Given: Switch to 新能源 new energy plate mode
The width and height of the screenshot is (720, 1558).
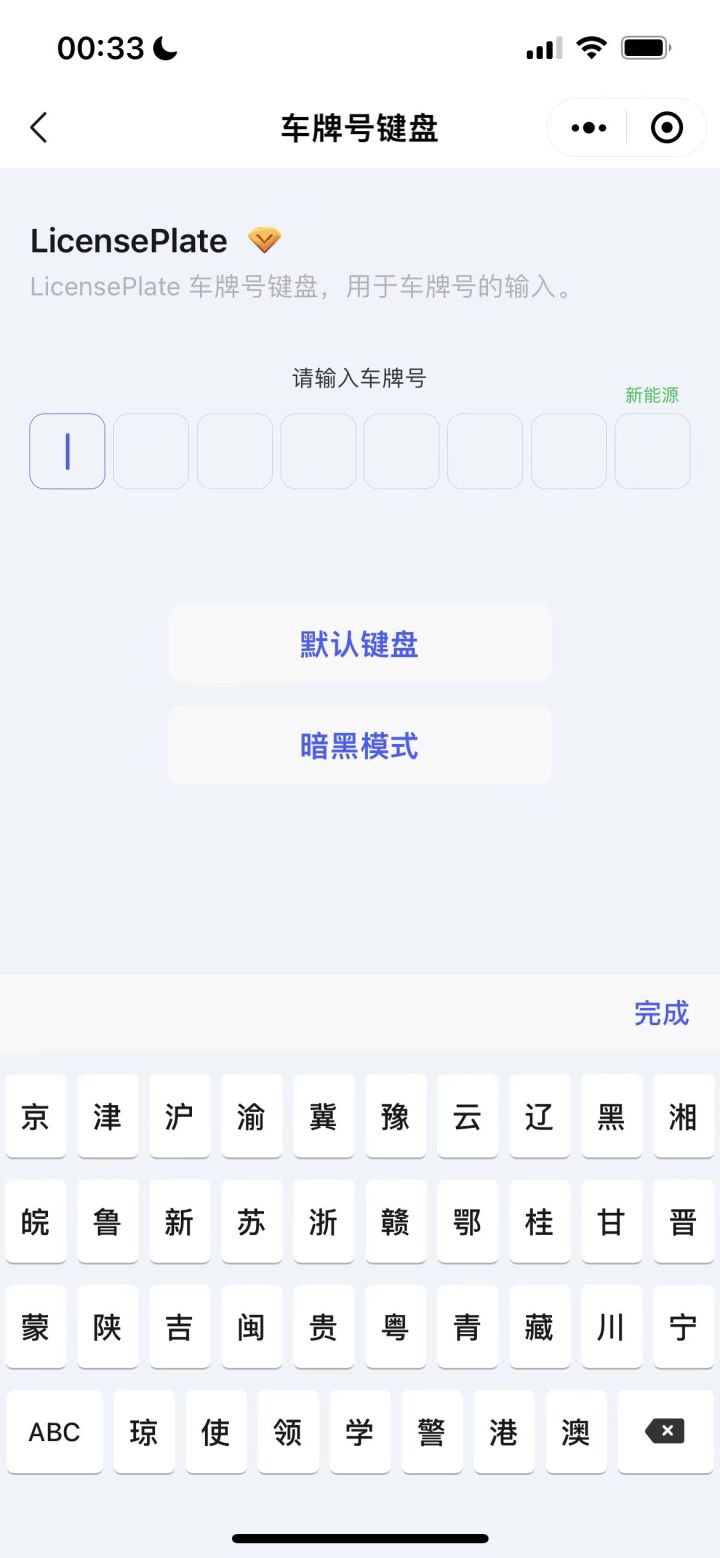Looking at the screenshot, I should pos(651,395).
